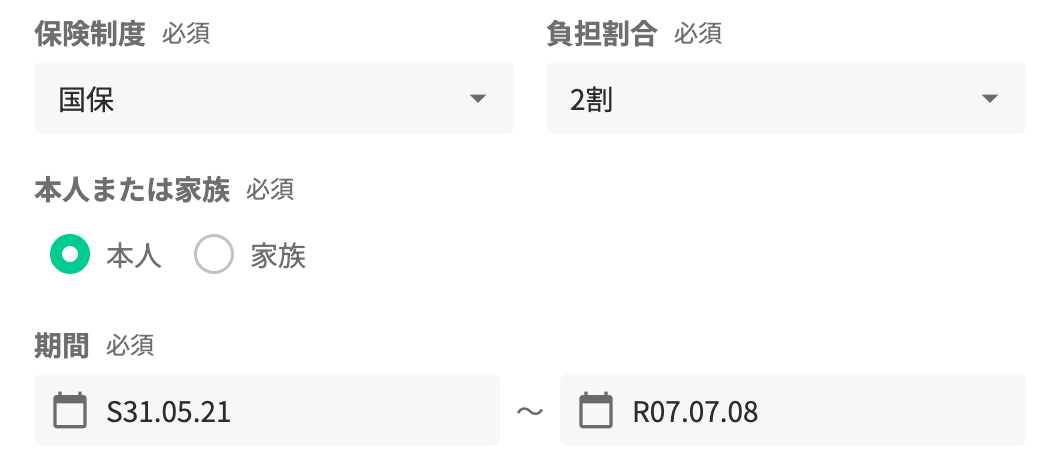Edit the start date S31.05.21
Image resolution: width=1064 pixels, height=468 pixels.
[267, 410]
